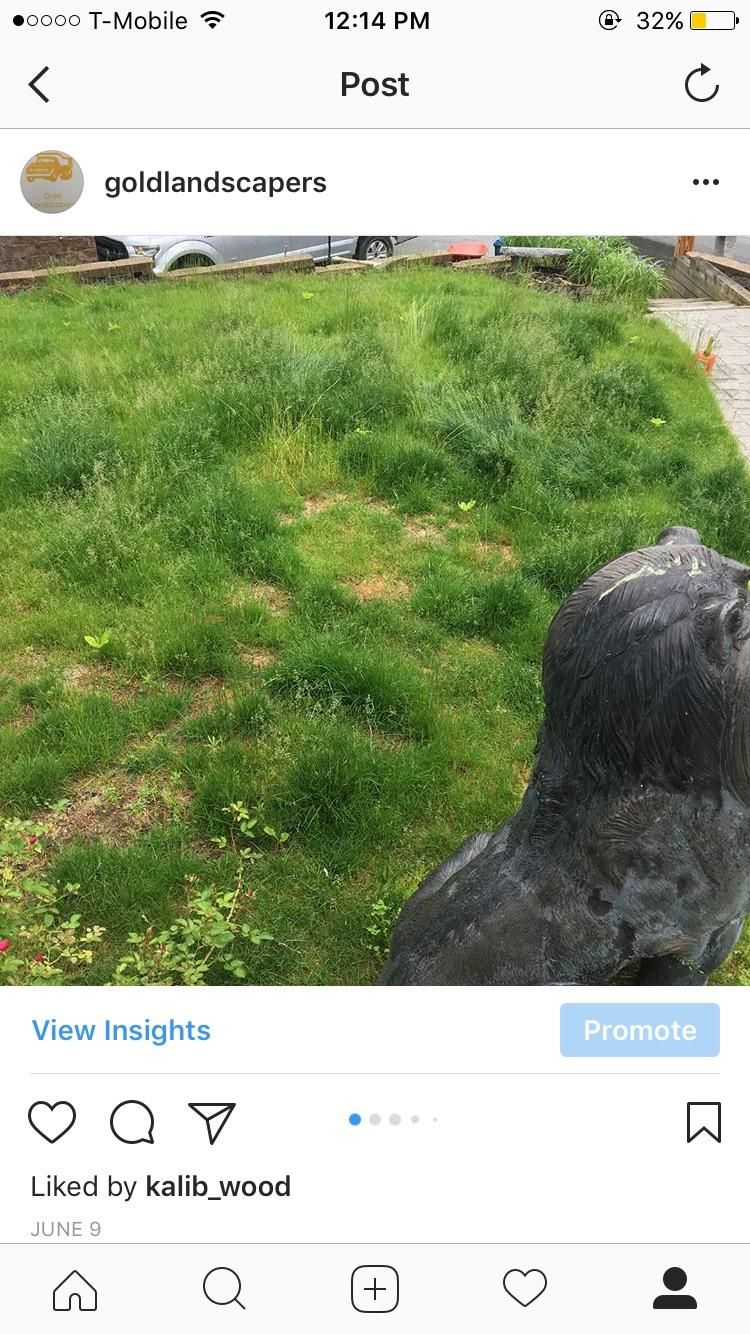Screen dimensions: 750x1334
Task: Open the goldlandscapers username link
Action: tap(215, 183)
